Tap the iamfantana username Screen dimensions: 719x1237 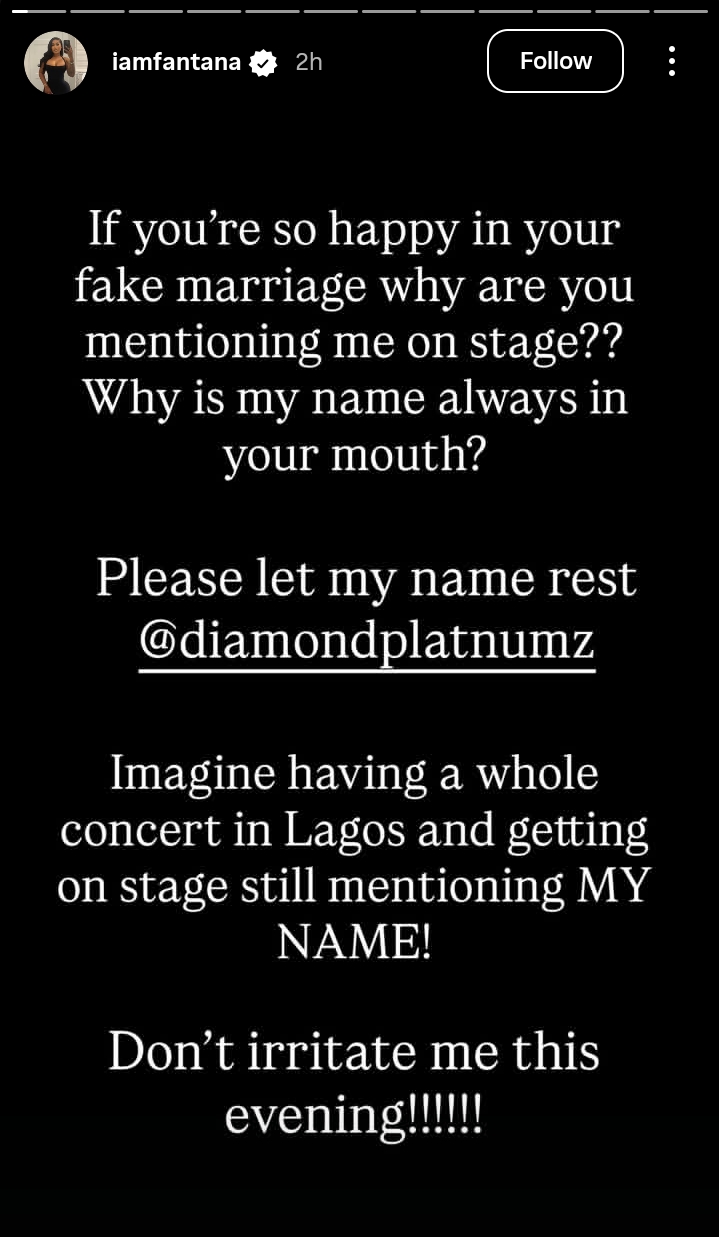pyautogui.click(x=176, y=62)
